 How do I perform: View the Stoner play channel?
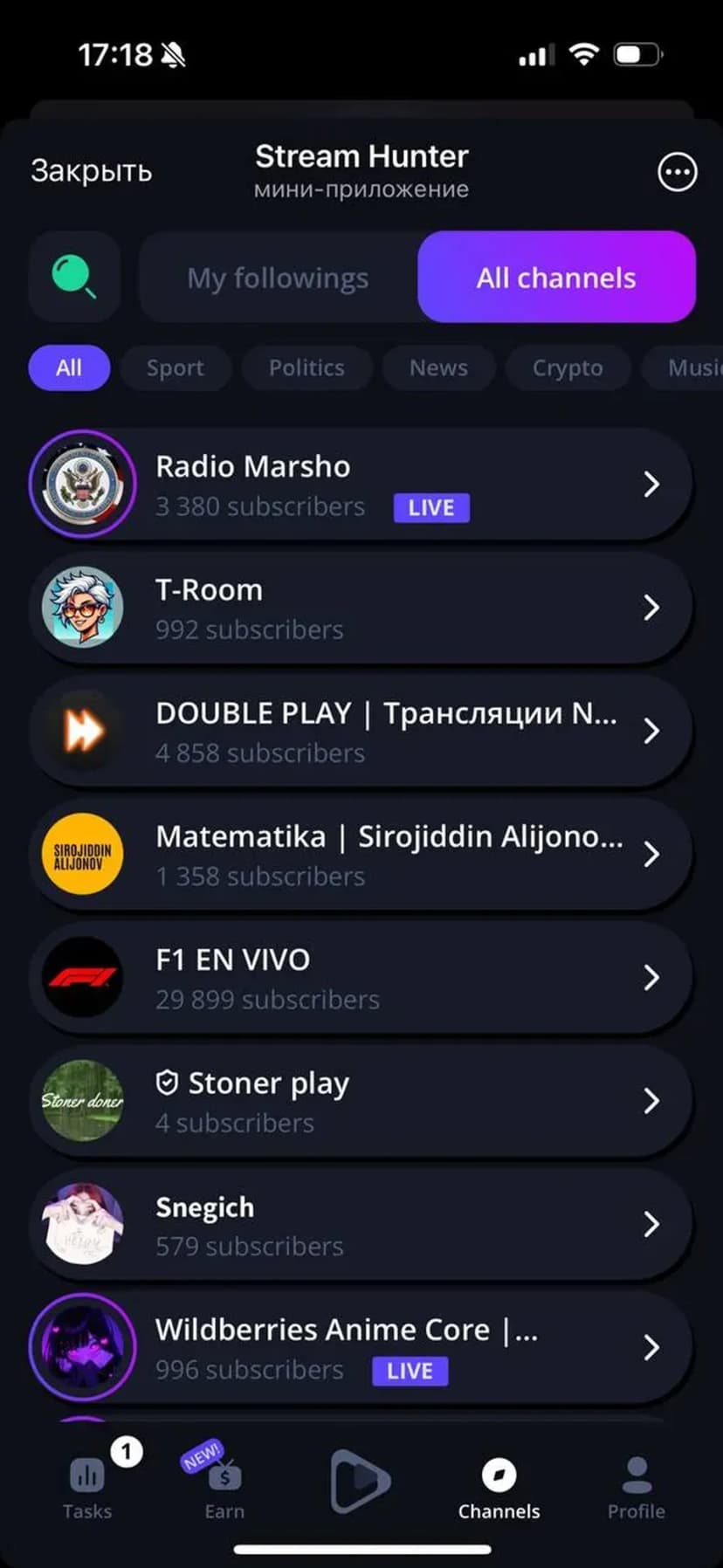click(361, 1101)
